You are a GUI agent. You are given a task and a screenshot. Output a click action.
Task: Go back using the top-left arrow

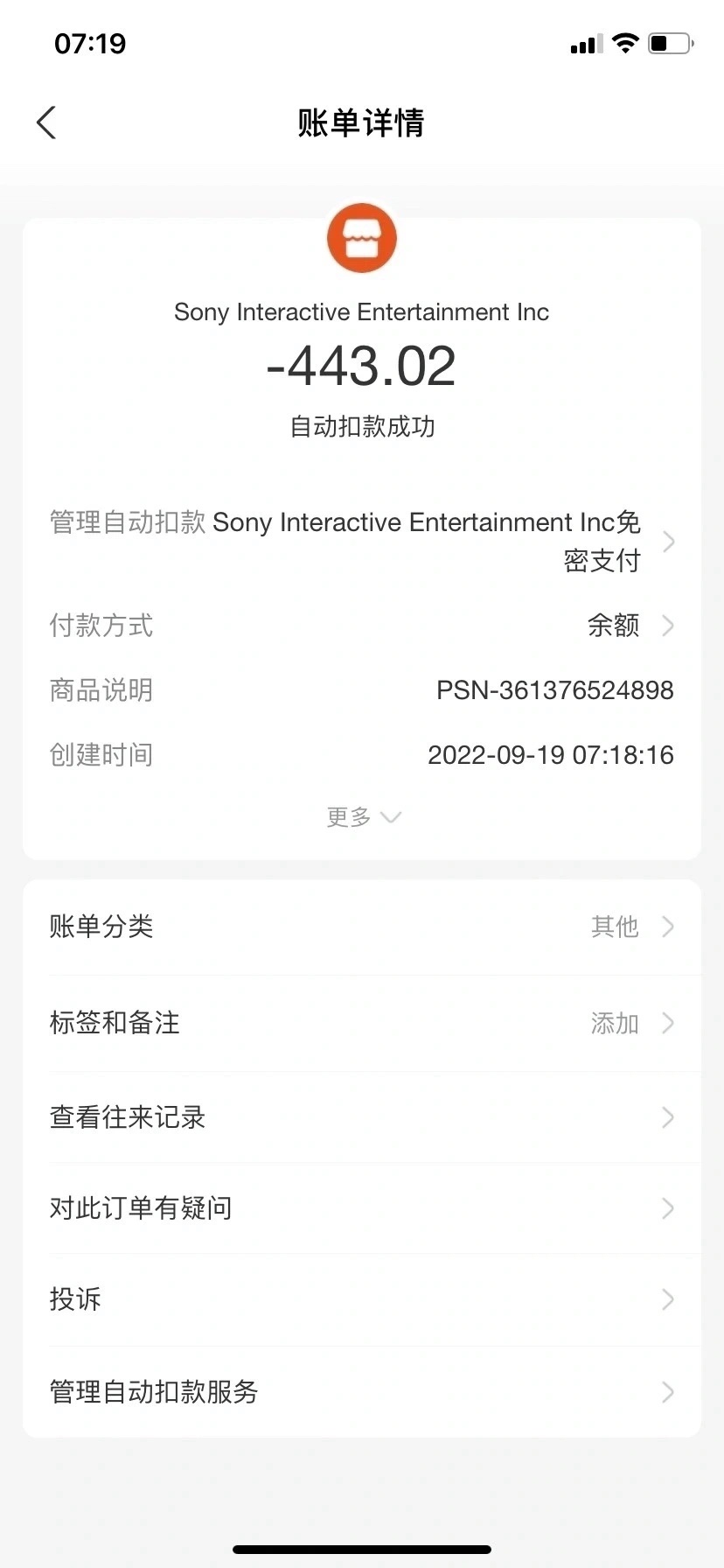point(46,122)
